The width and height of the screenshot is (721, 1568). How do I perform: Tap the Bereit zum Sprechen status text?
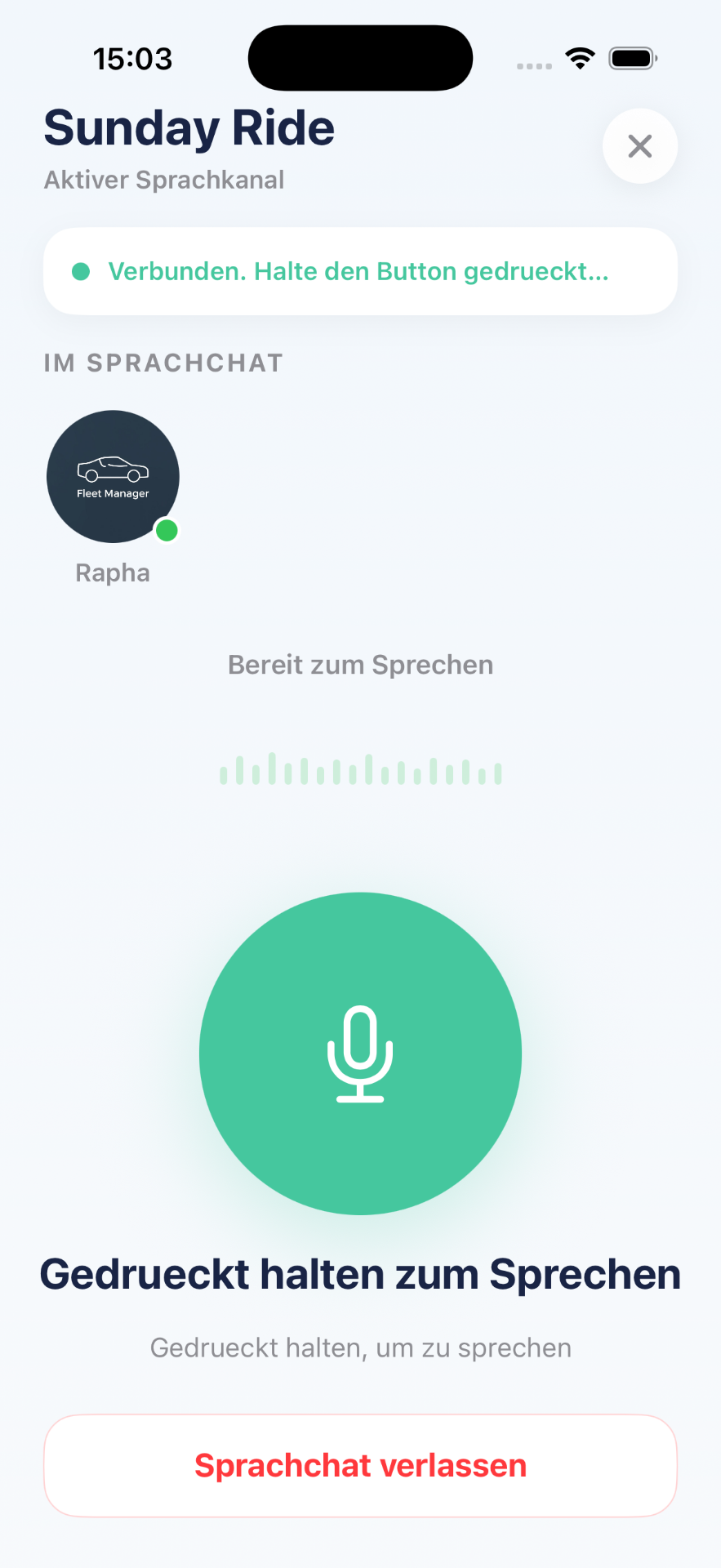tap(360, 664)
